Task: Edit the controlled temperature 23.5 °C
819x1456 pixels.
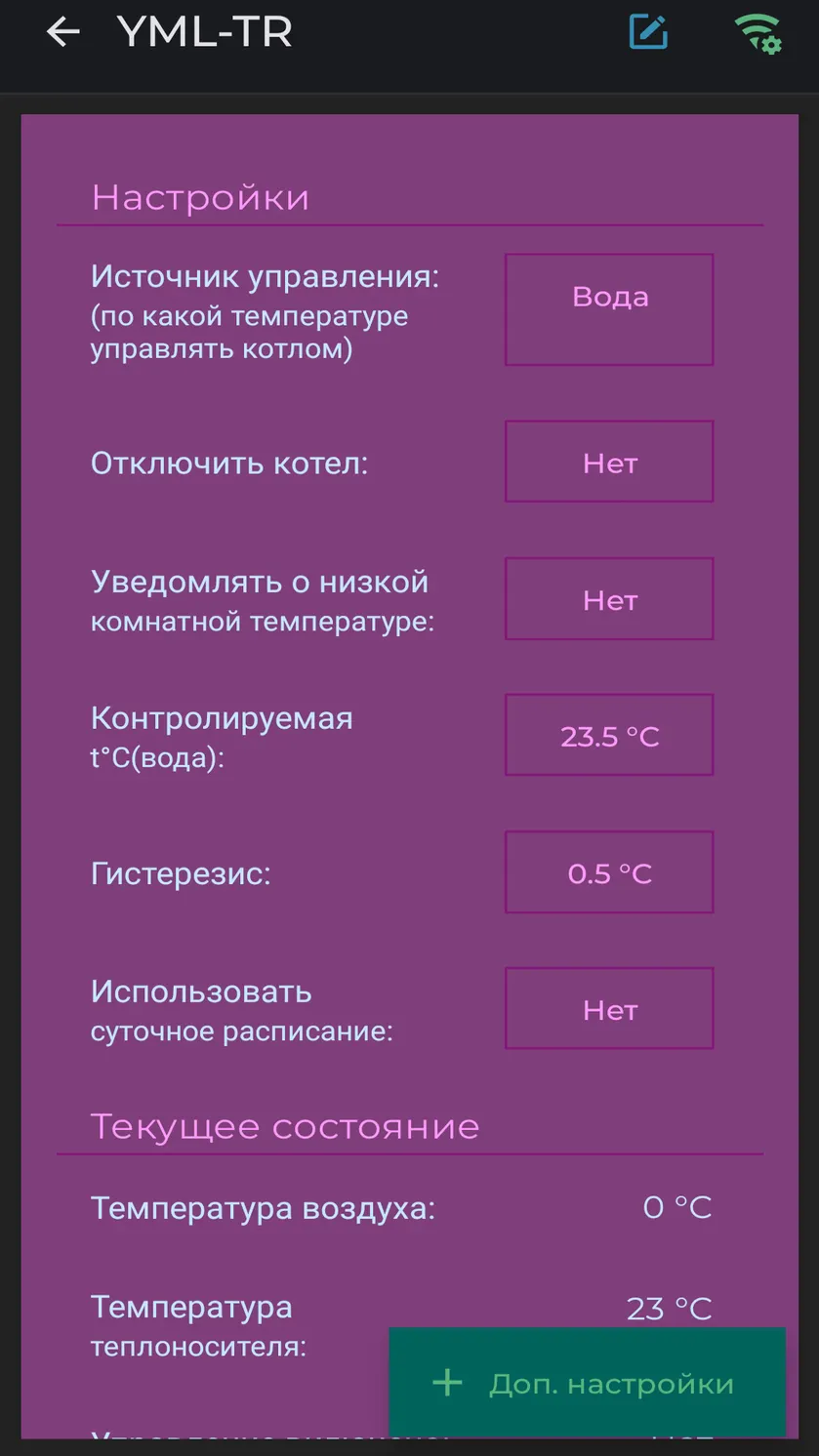Action: (609, 735)
